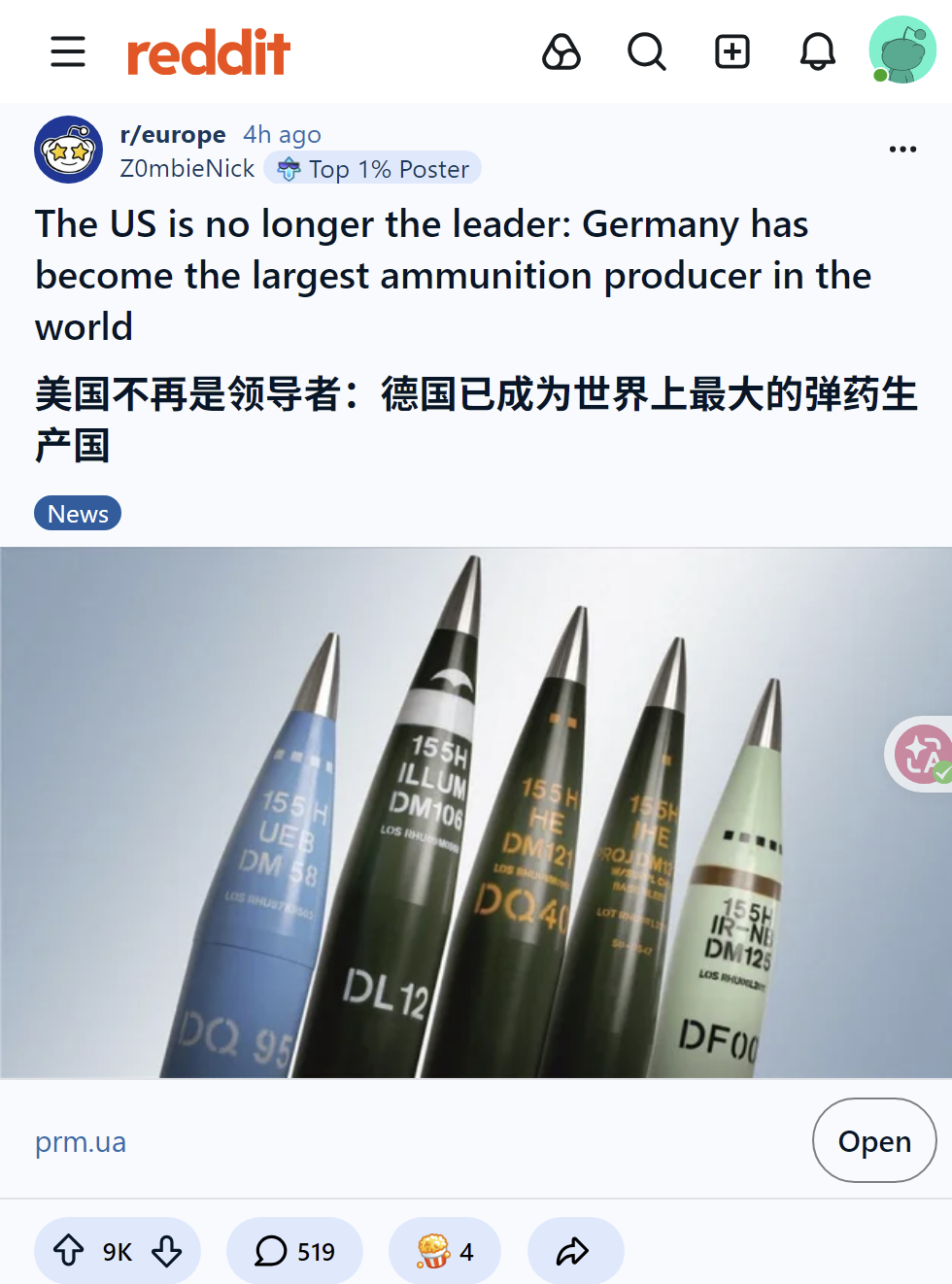
Task: Open the hamburger navigation menu
Action: coord(68,51)
